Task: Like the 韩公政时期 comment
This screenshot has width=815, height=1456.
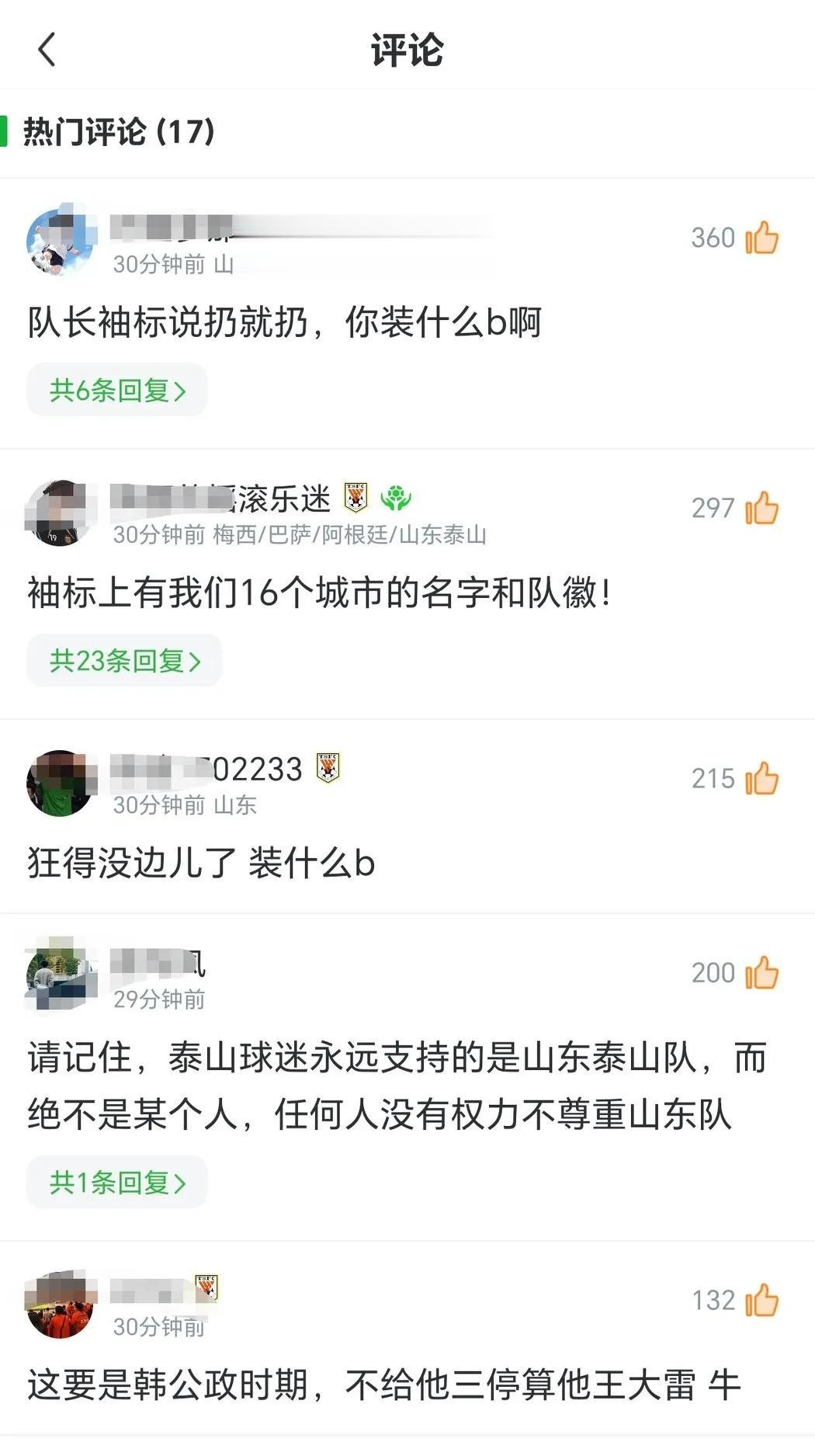Action: (x=761, y=1301)
